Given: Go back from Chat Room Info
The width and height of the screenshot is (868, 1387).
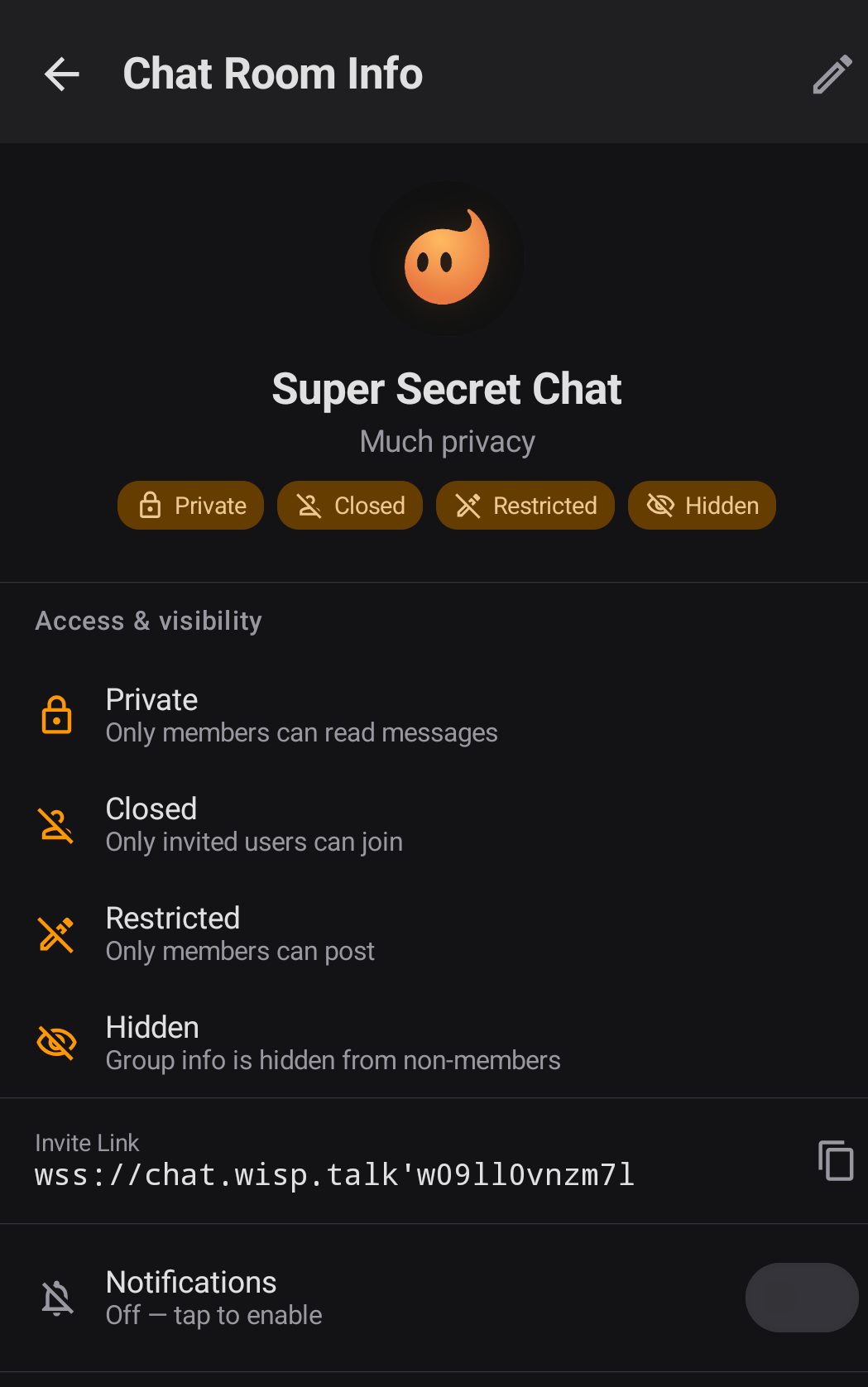Looking at the screenshot, I should click(62, 74).
